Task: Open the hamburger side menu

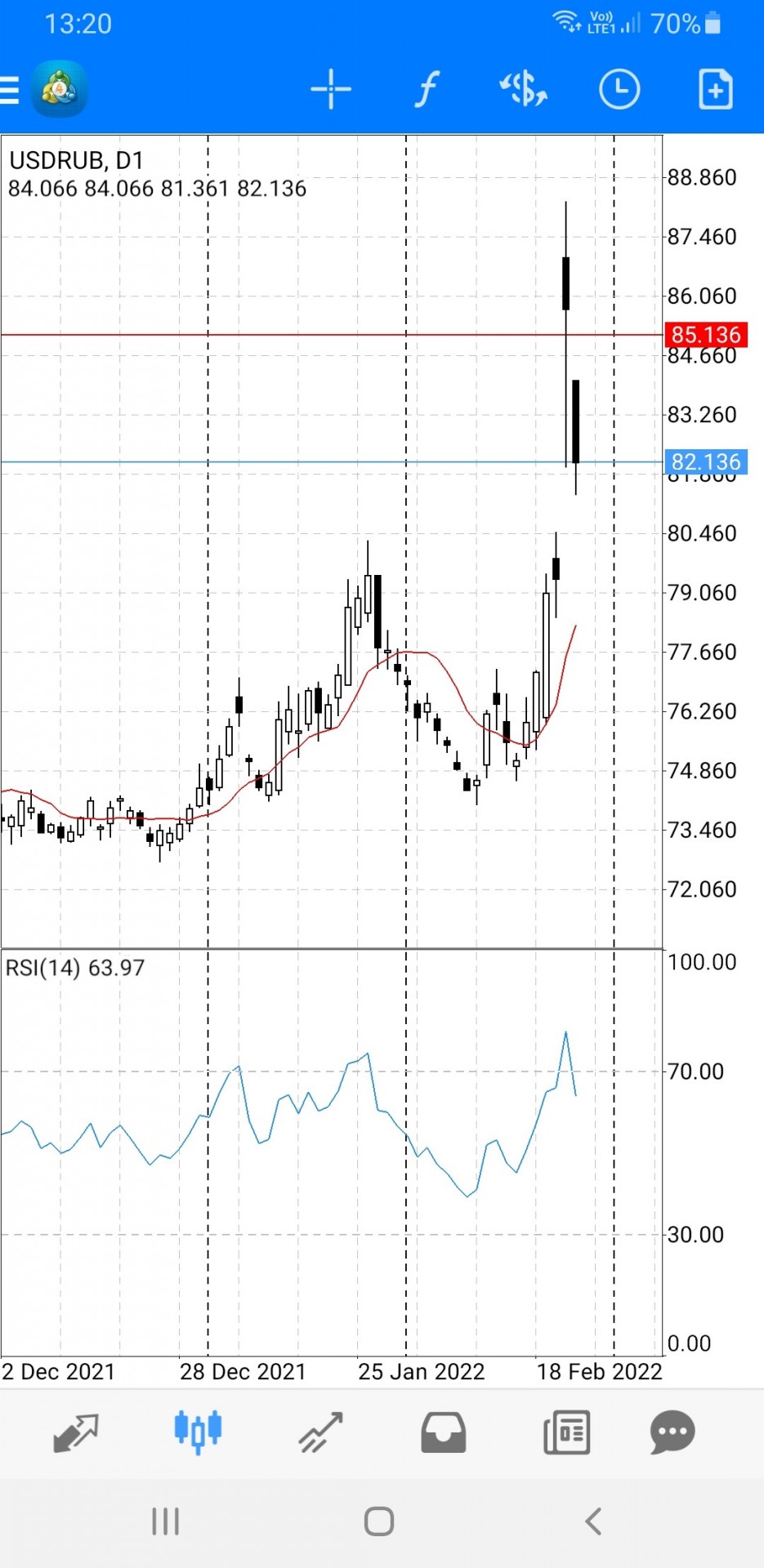Action: coord(9,90)
